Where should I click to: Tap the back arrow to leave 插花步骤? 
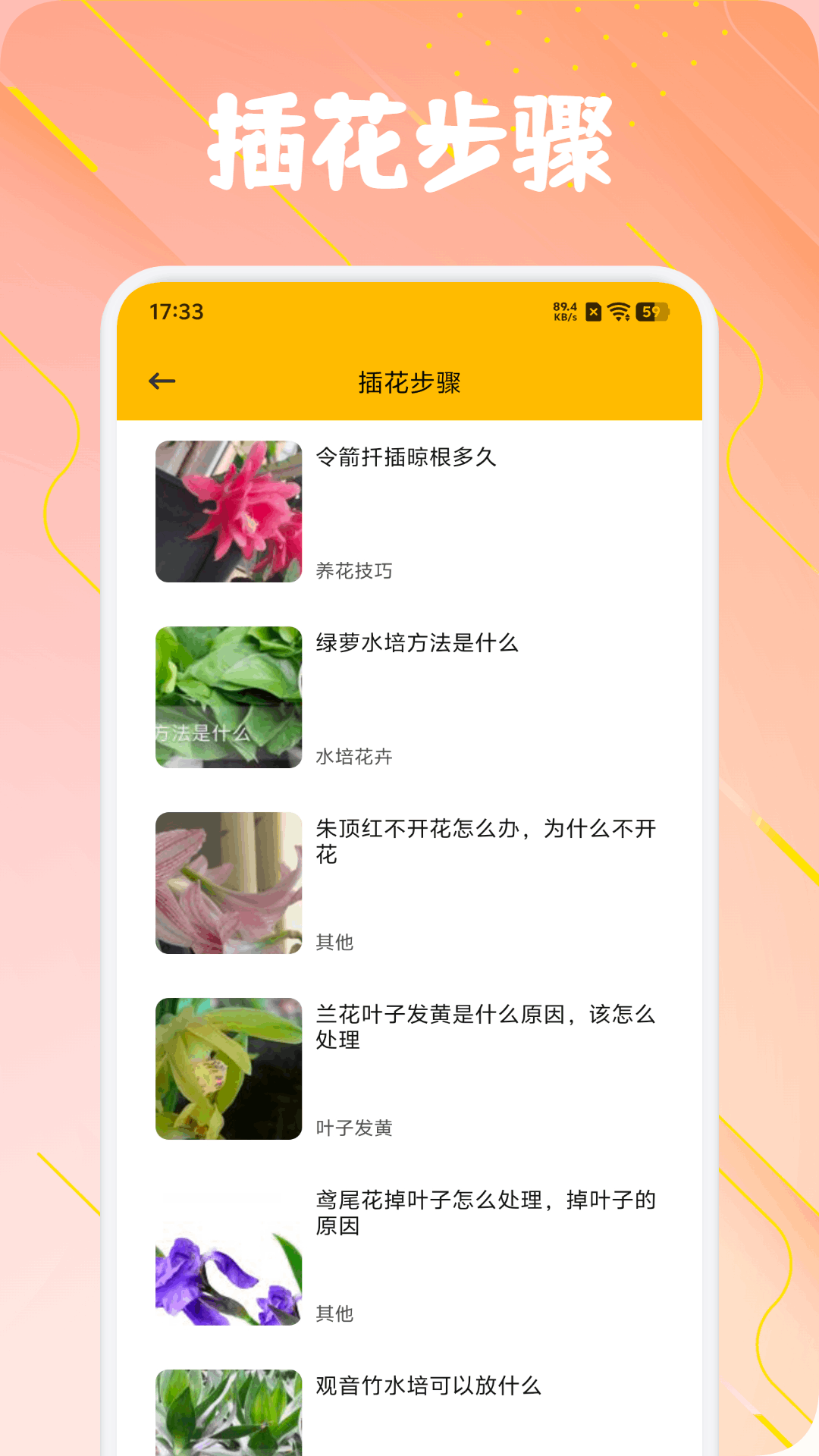point(161,381)
